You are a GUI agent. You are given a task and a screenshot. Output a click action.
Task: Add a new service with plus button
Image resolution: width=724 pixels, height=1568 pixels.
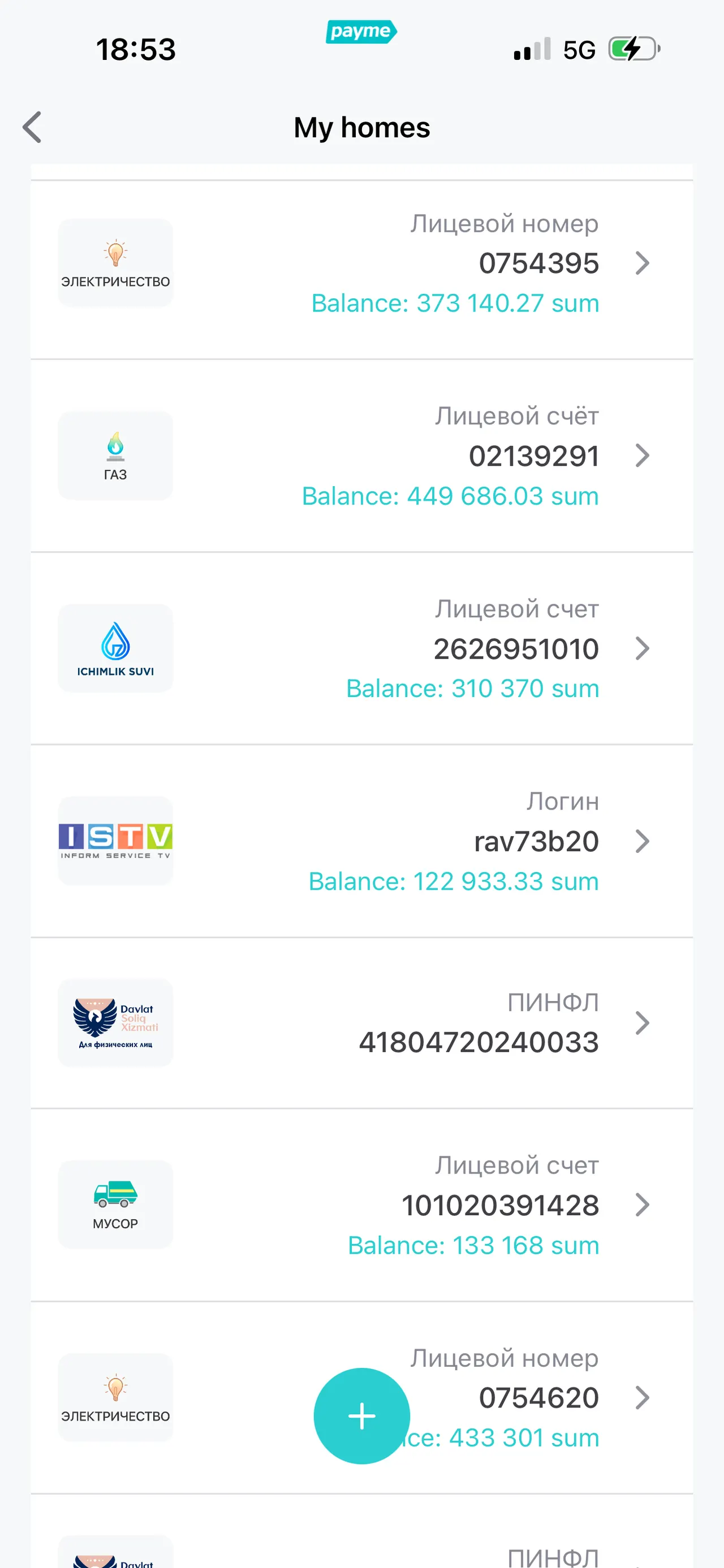click(361, 1416)
